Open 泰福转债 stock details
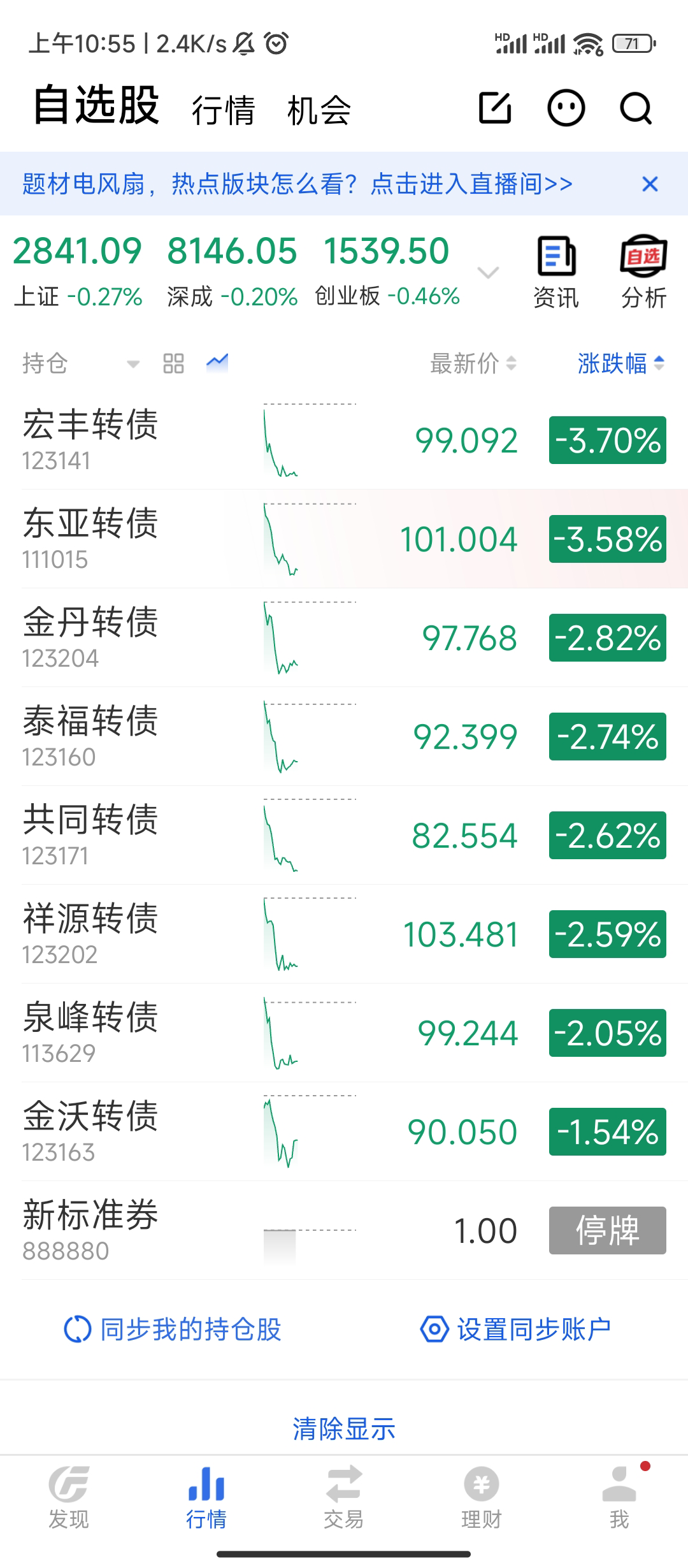The image size is (688, 1568). (90, 736)
